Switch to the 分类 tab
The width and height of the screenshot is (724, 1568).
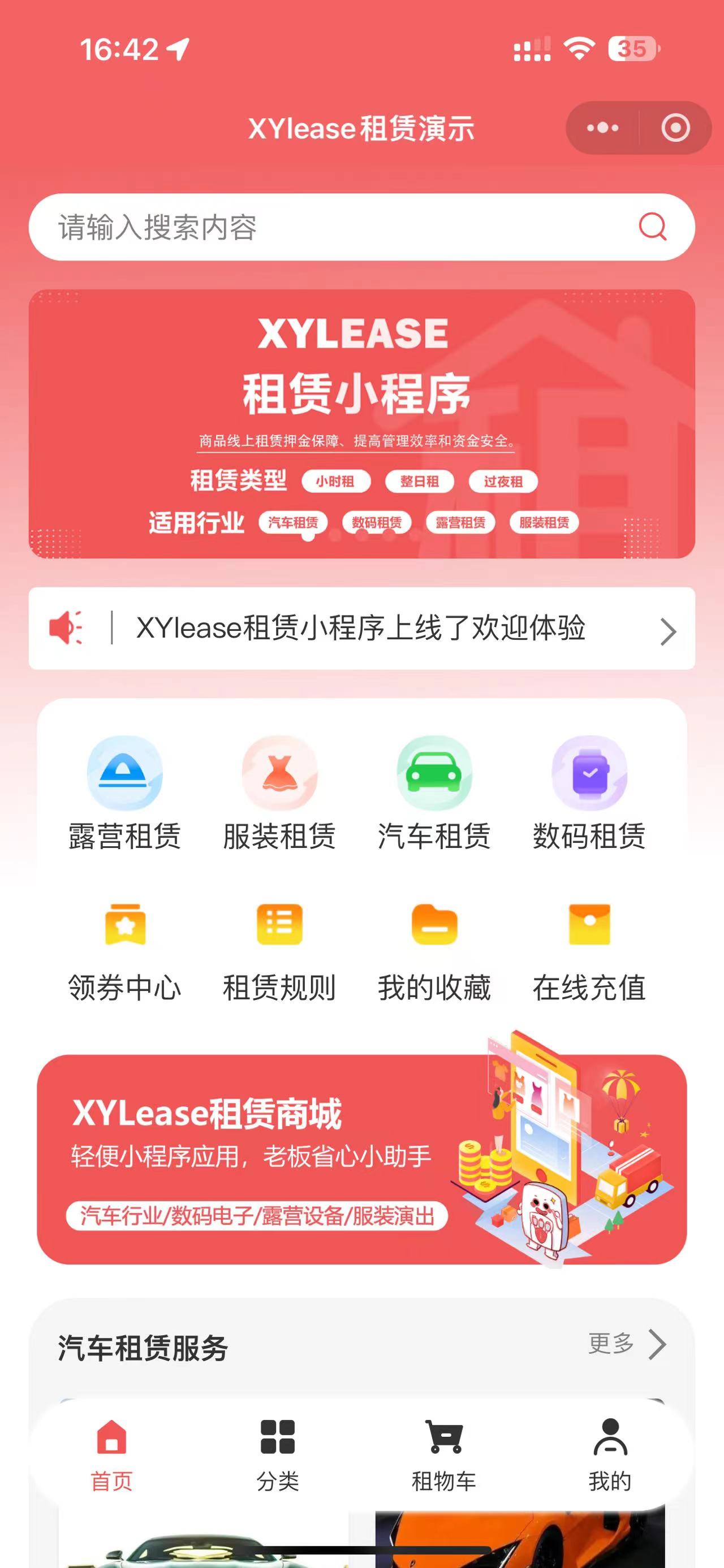click(278, 1455)
